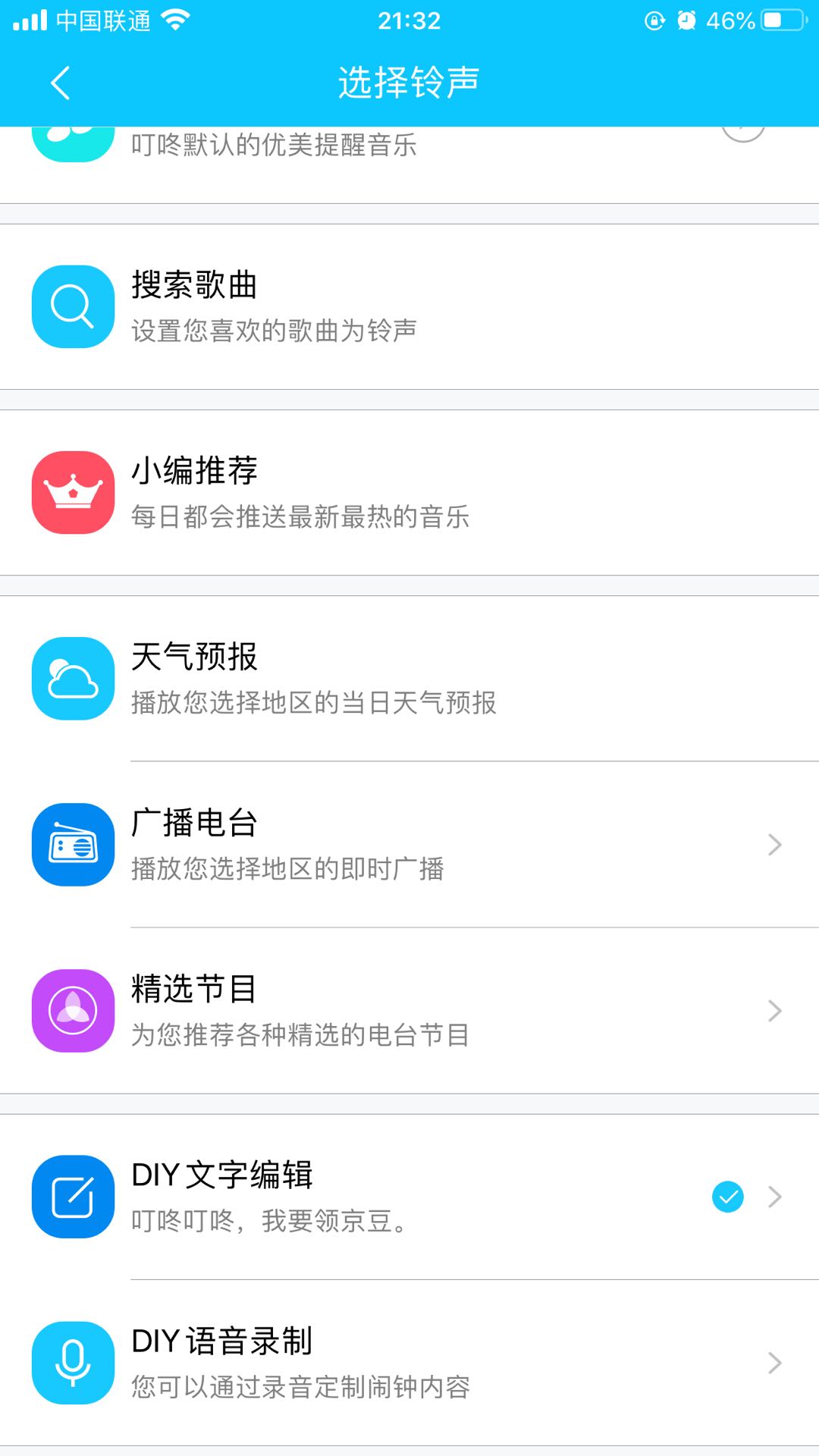
Task: Click the DIY文字编辑 row arrow
Action: (773, 1197)
